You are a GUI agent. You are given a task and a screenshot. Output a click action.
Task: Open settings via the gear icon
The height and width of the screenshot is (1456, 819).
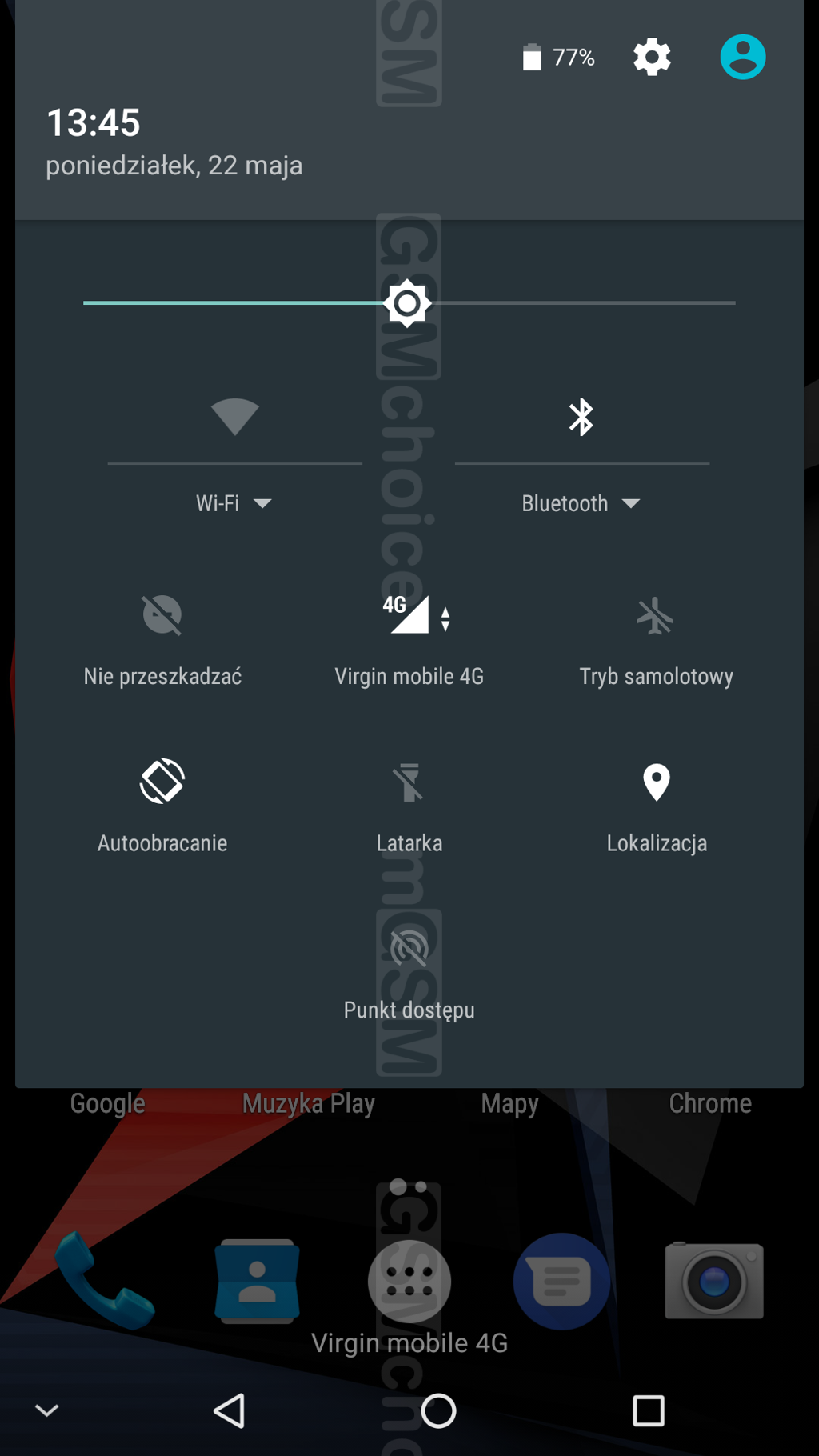pos(652,58)
